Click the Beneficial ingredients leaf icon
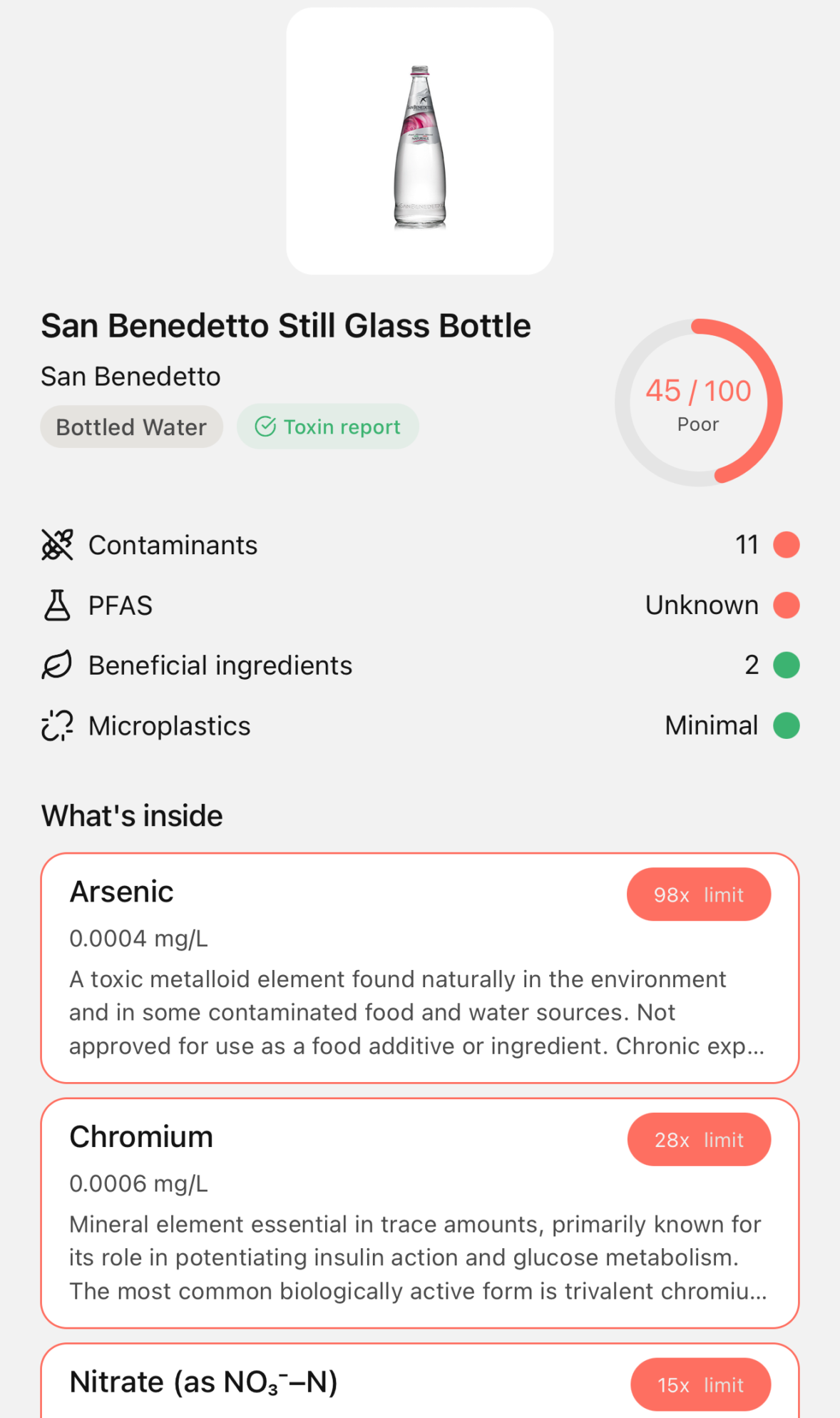The height and width of the screenshot is (1418, 840). [57, 664]
